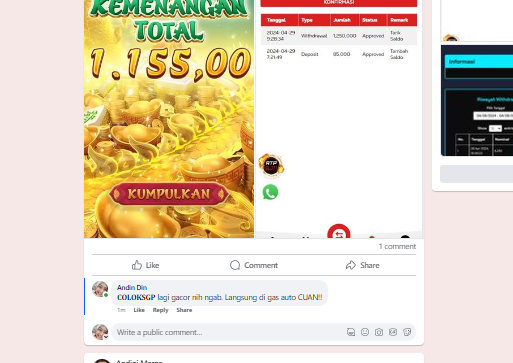
Task: Like the post
Action: (146, 265)
